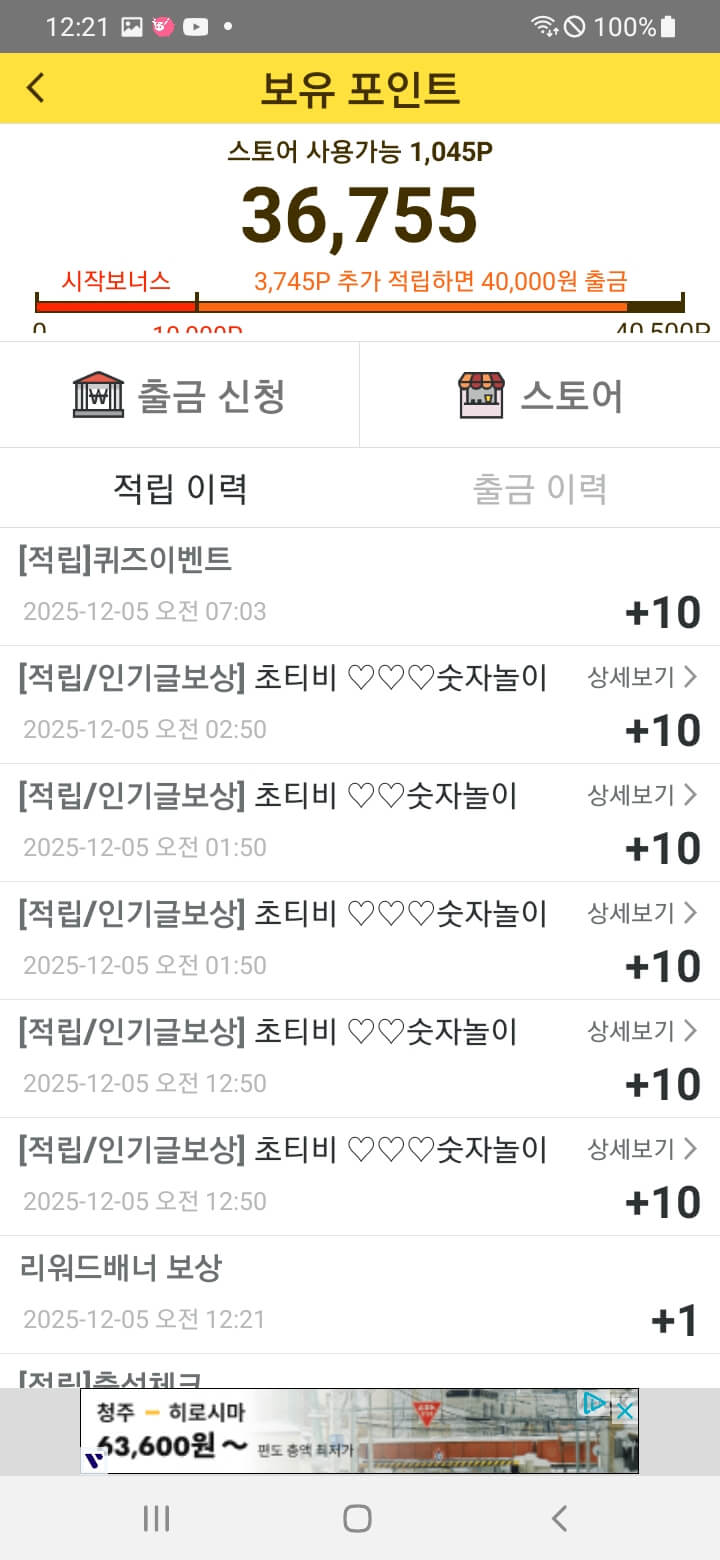Open 상세보기 for the 12:50 ♡♡♡숫자놀이 entry
Screen dimensions: 720x1560
(641, 1149)
